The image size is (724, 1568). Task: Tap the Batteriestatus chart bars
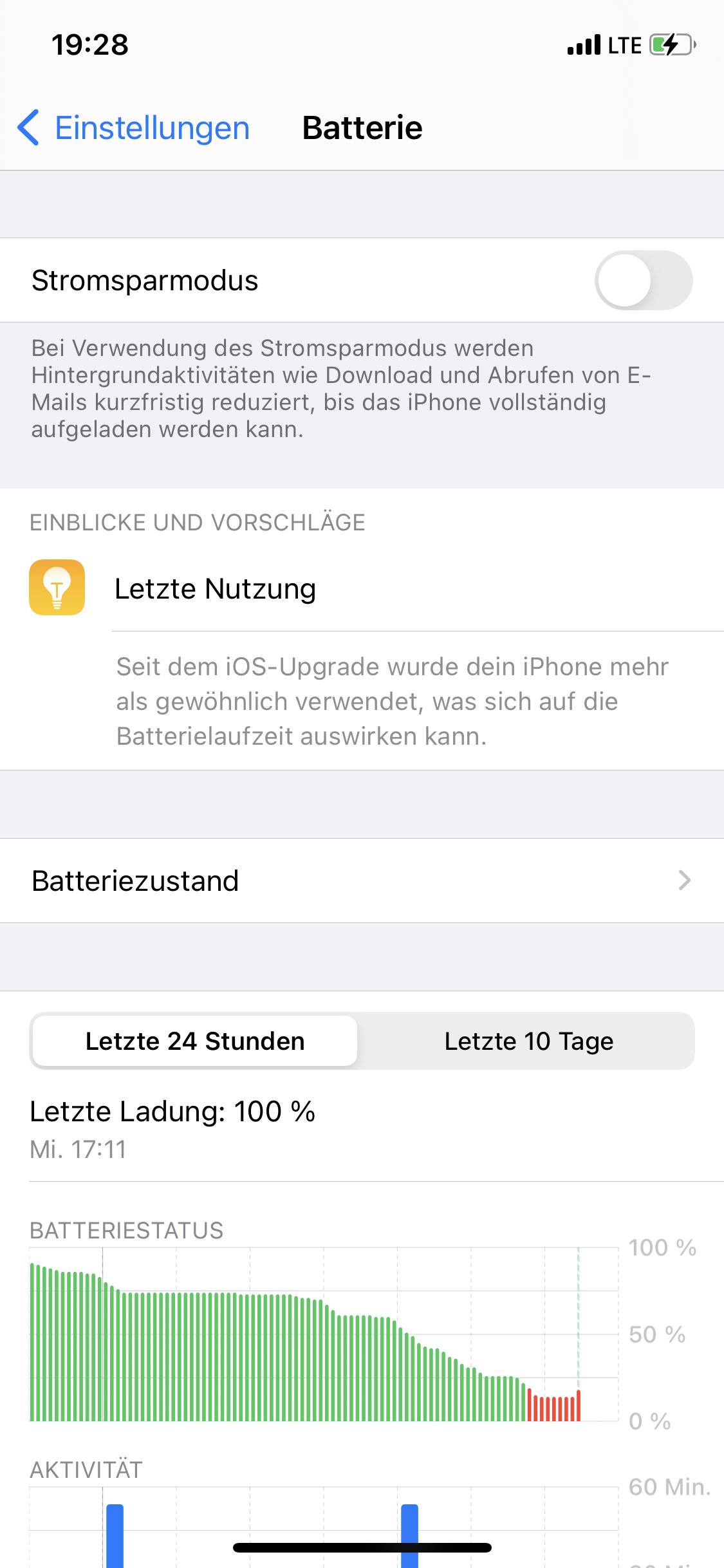306,1345
